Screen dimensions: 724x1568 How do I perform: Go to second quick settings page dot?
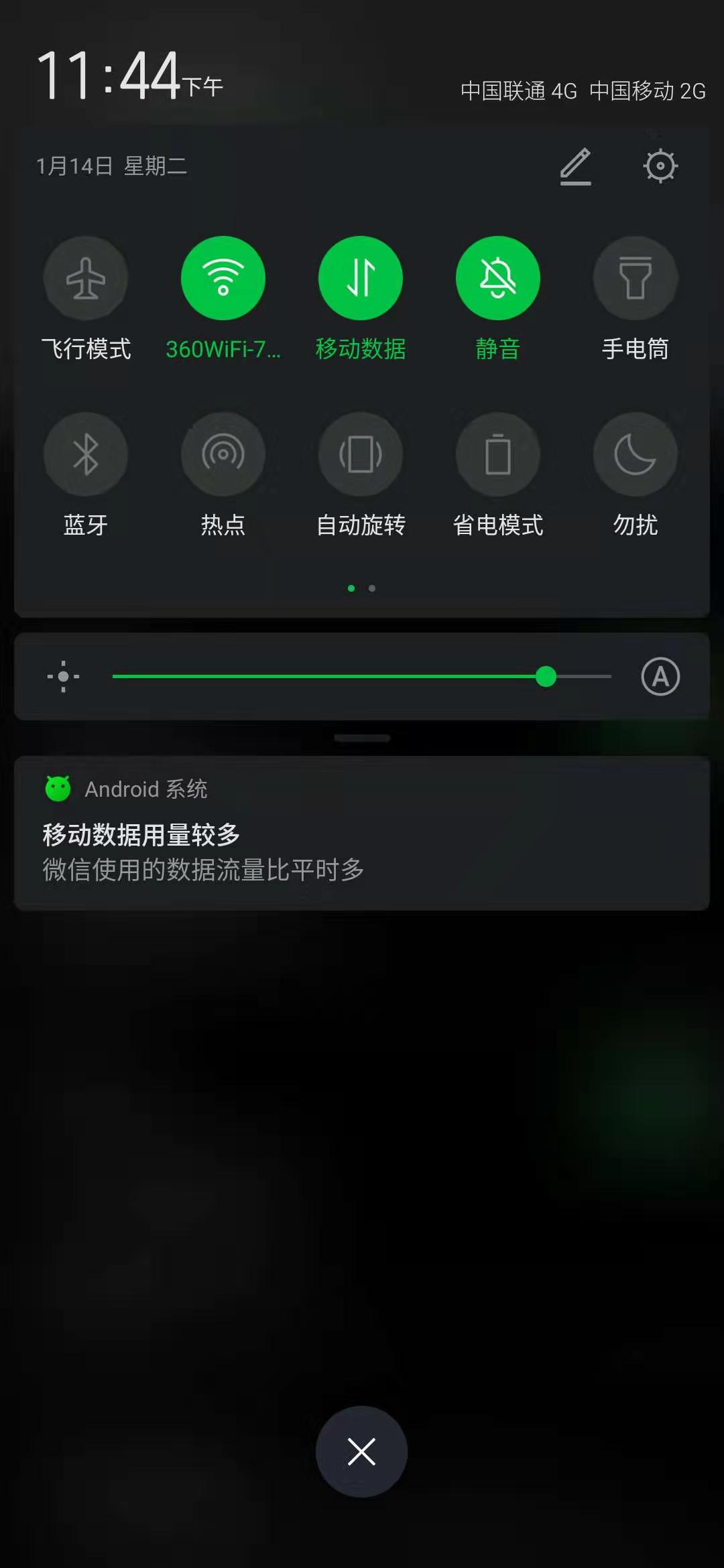click(x=372, y=588)
